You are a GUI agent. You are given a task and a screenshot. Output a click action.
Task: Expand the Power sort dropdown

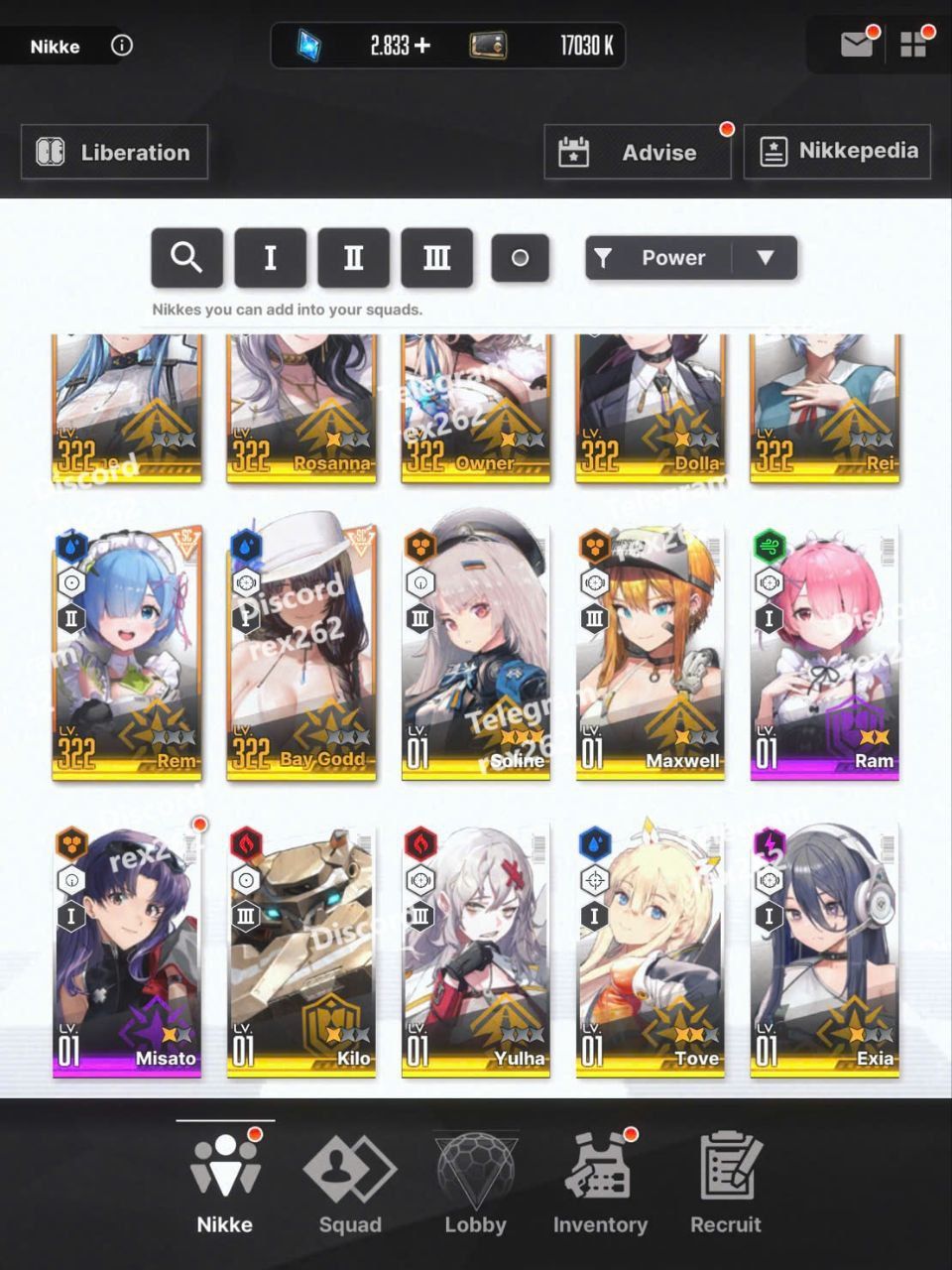765,258
